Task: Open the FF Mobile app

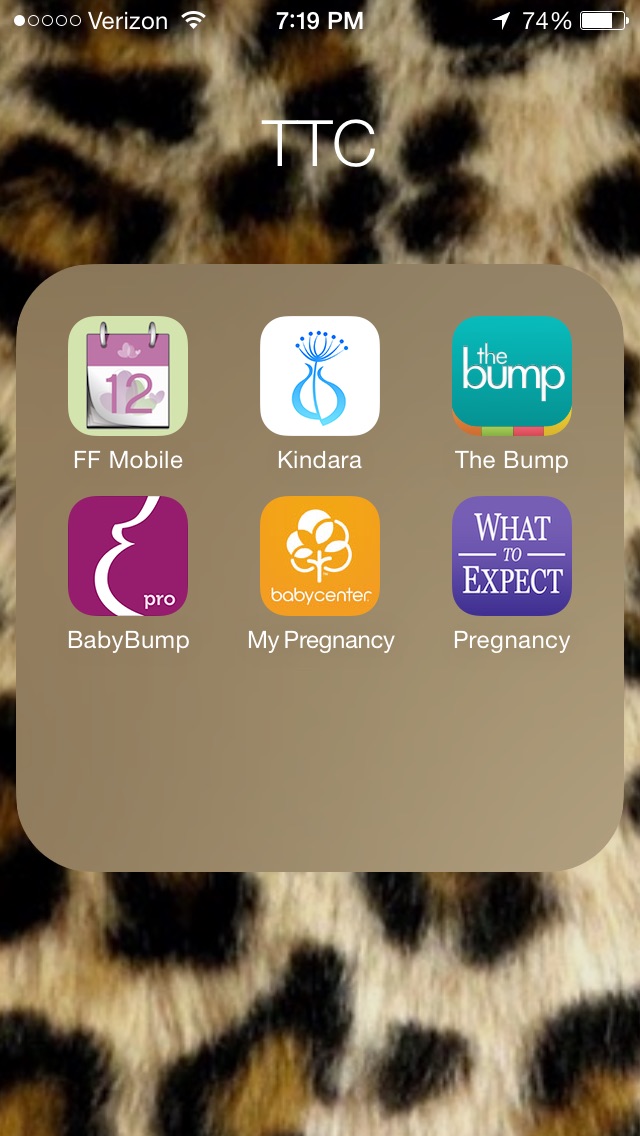Action: pos(128,376)
